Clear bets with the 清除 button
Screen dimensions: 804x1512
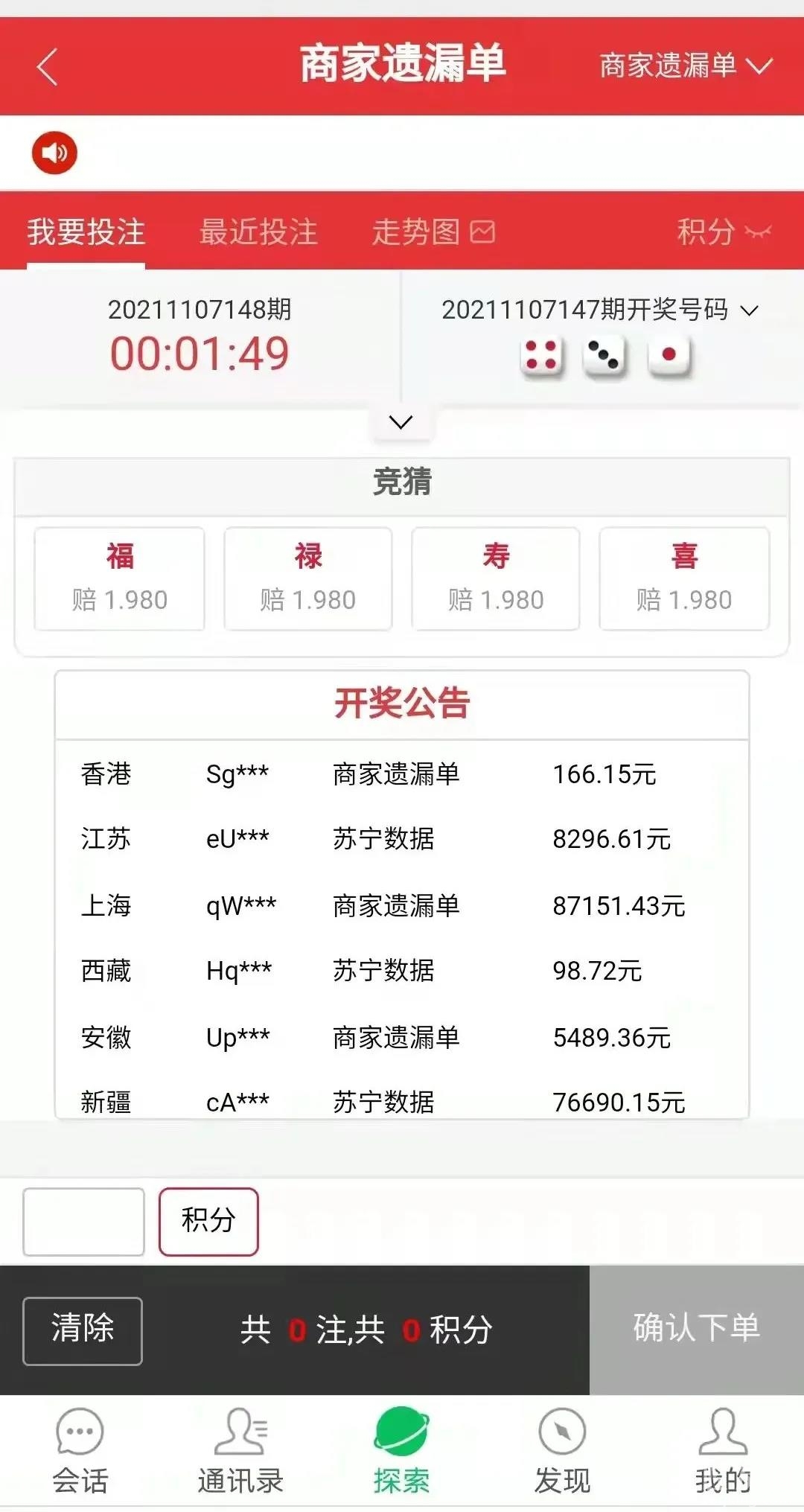[x=83, y=1330]
